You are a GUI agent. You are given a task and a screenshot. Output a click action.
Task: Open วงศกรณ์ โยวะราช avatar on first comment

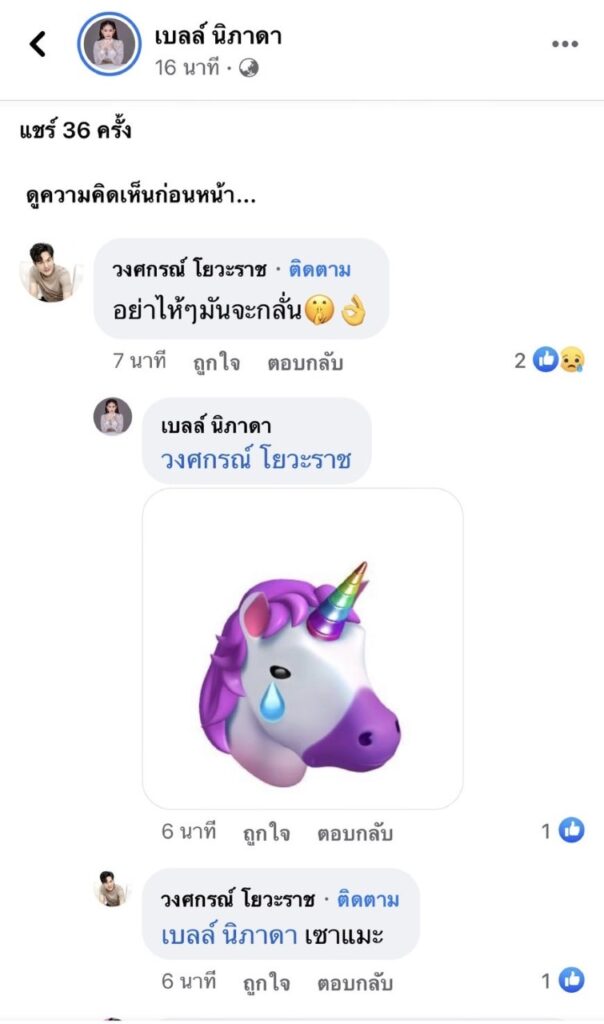[50, 271]
